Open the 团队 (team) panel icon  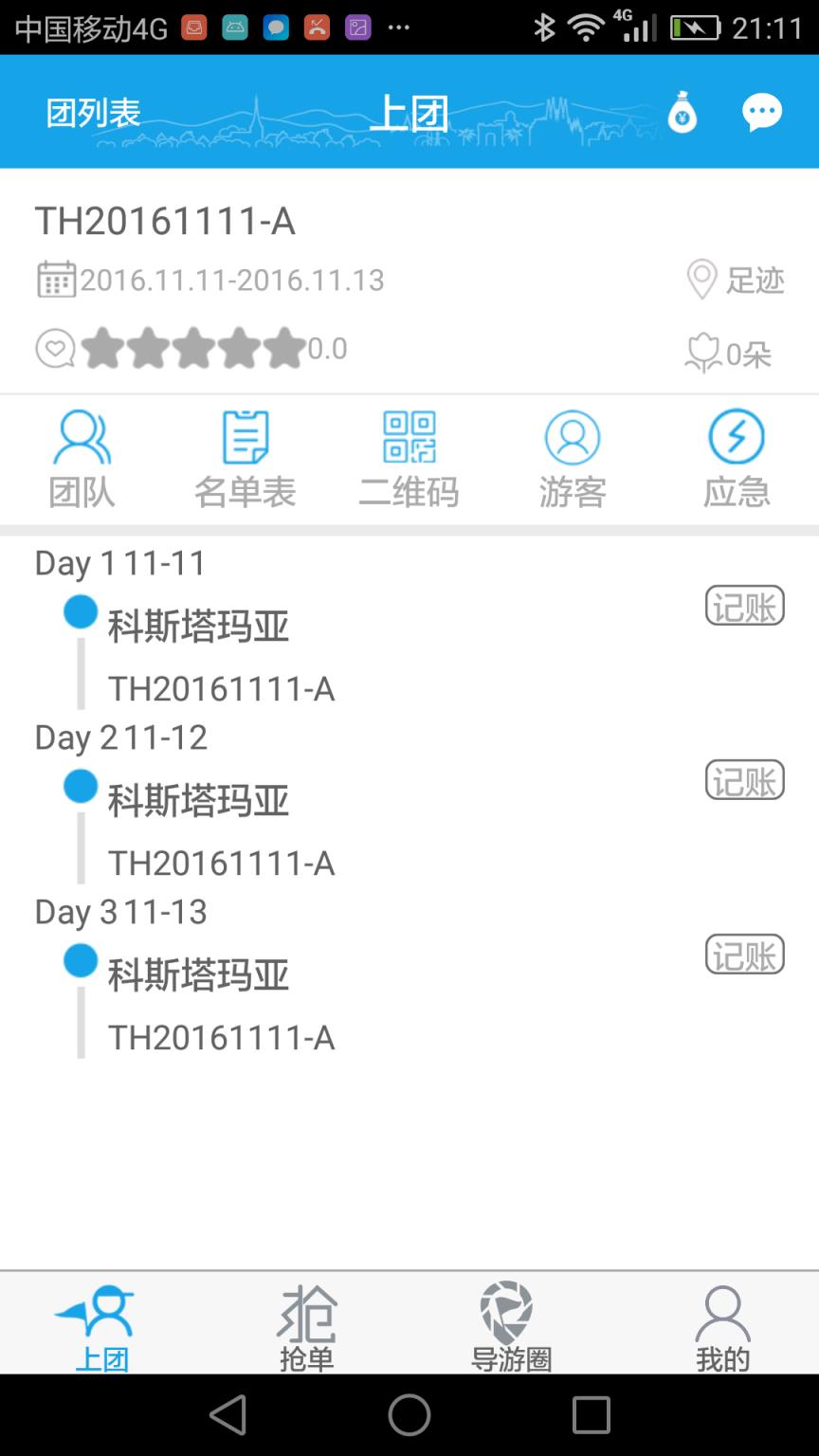coord(82,457)
